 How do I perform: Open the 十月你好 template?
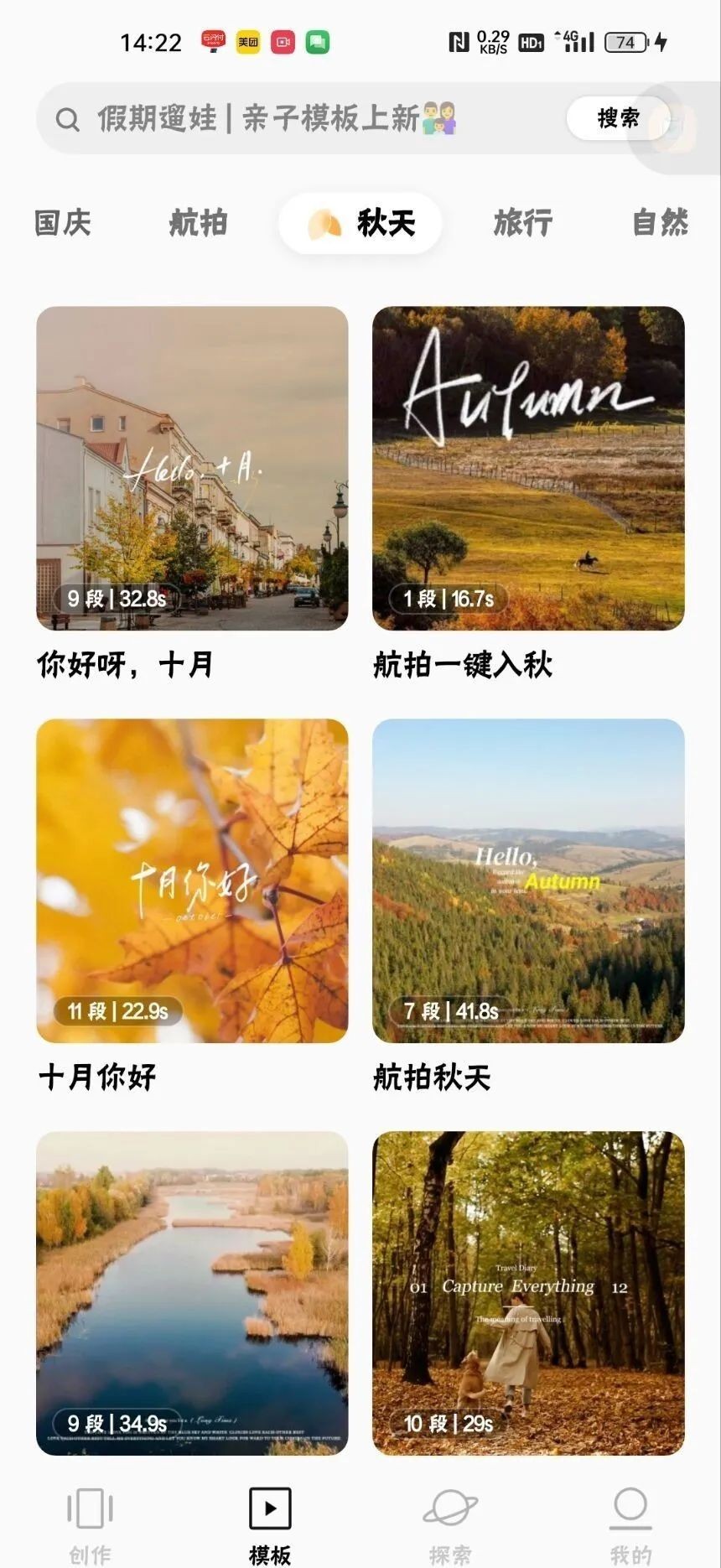192,880
